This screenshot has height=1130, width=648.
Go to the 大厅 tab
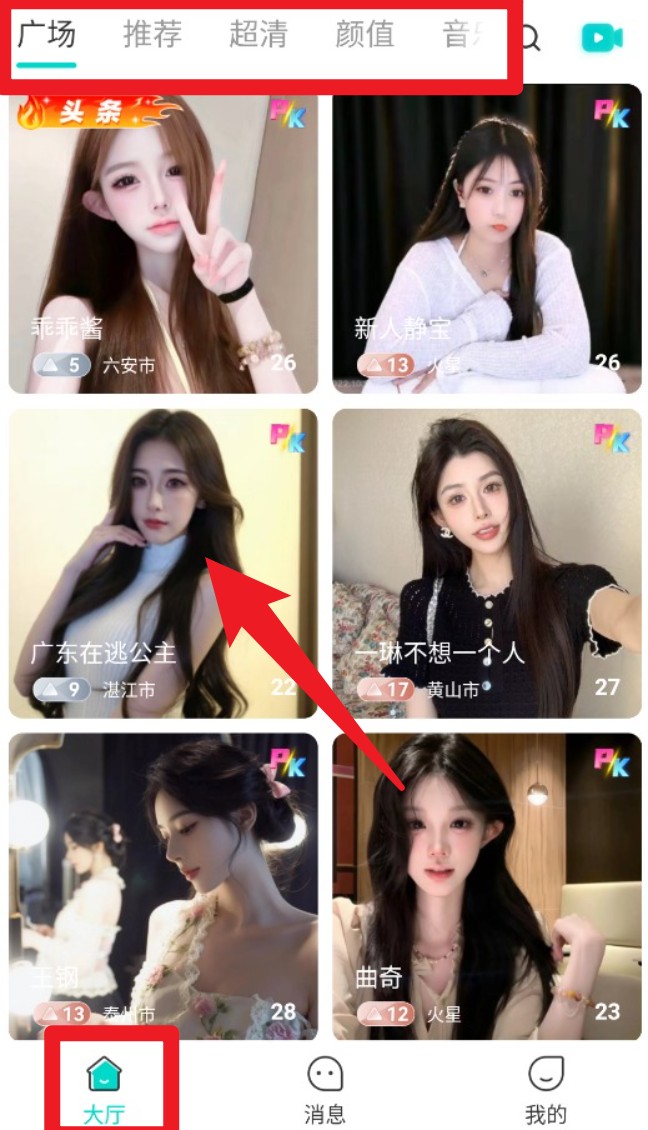click(104, 1089)
